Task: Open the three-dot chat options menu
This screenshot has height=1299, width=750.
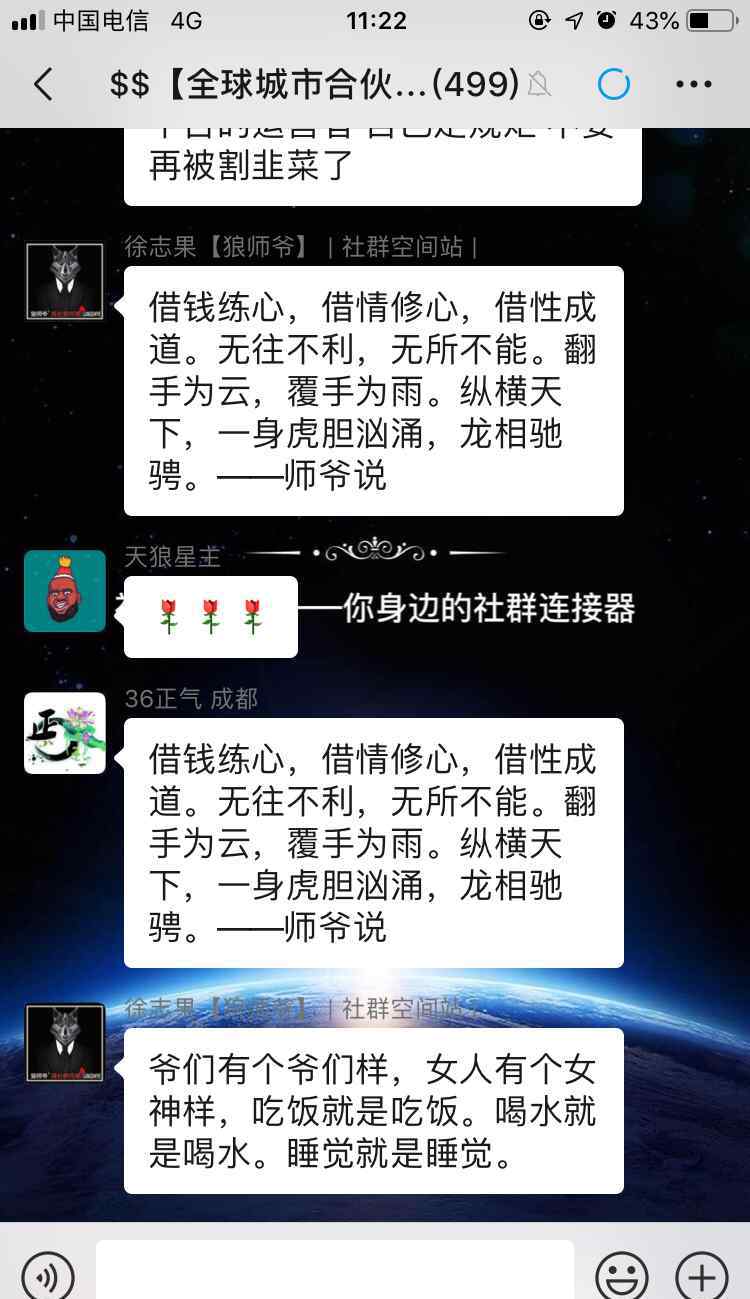Action: click(693, 85)
